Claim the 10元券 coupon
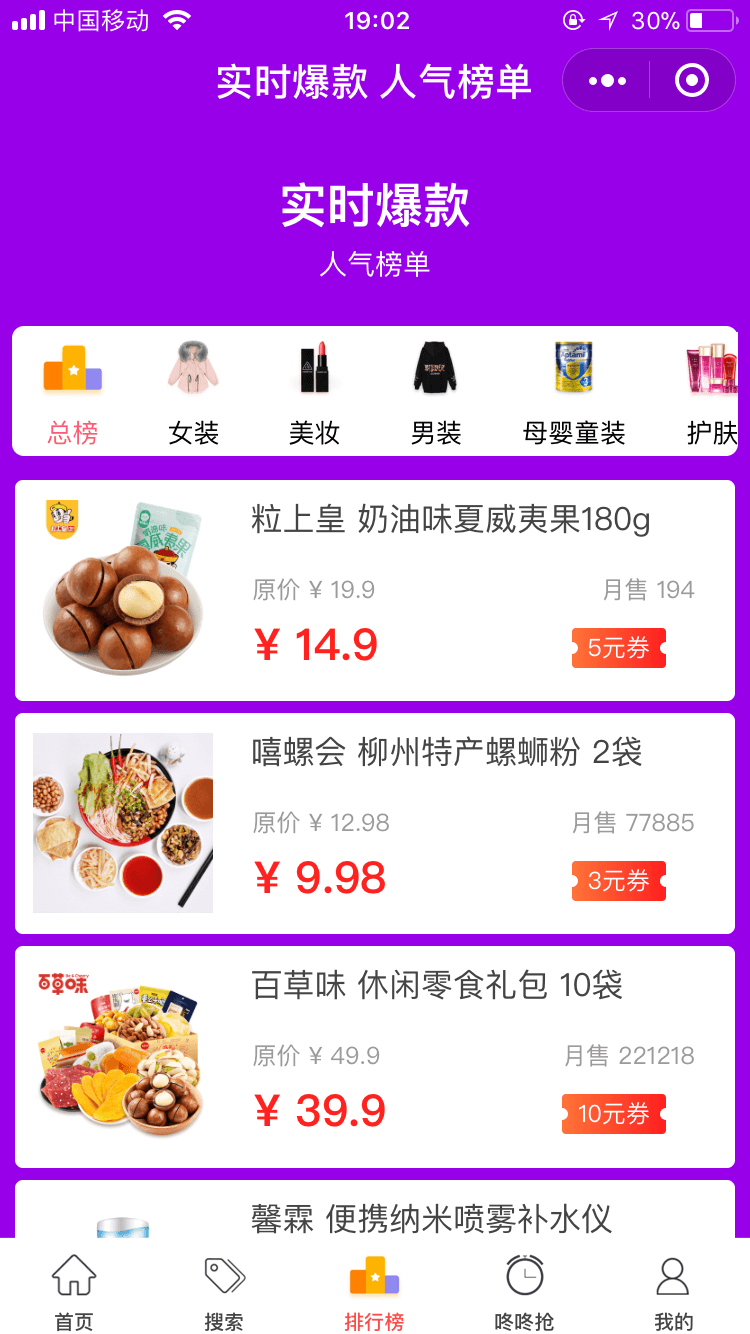Screen dimensions: 750x1334 click(x=614, y=1114)
